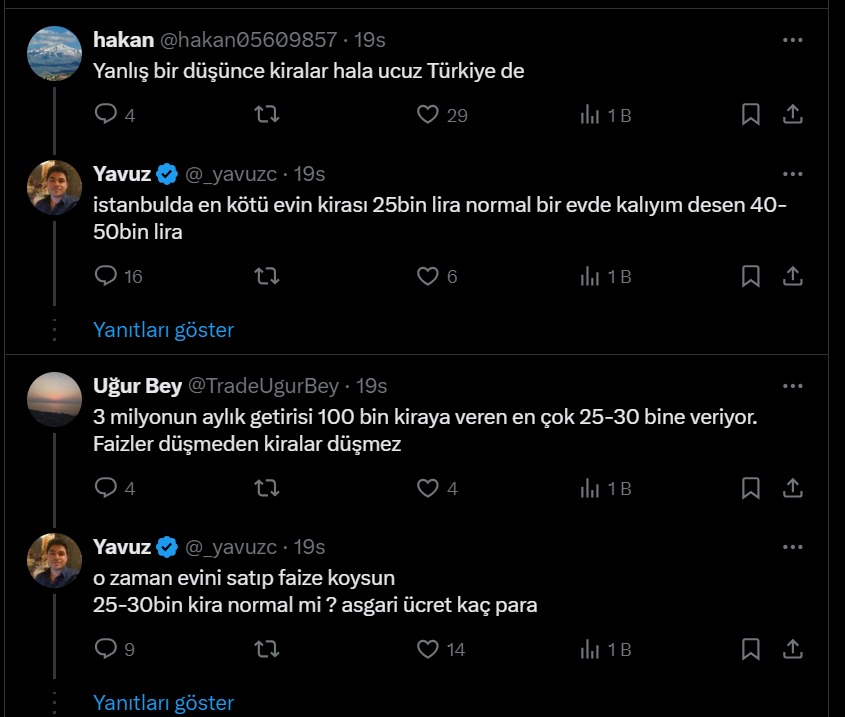
Task: Like hakan's tweet about cheap rents
Action: (428, 115)
